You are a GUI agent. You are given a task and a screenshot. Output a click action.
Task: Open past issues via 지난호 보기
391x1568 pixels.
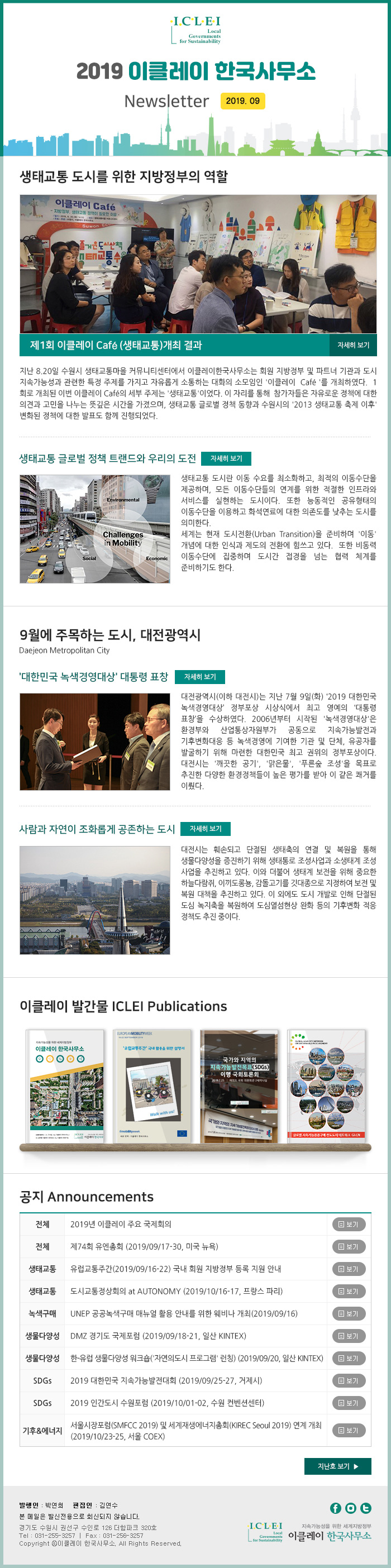click(x=337, y=1466)
